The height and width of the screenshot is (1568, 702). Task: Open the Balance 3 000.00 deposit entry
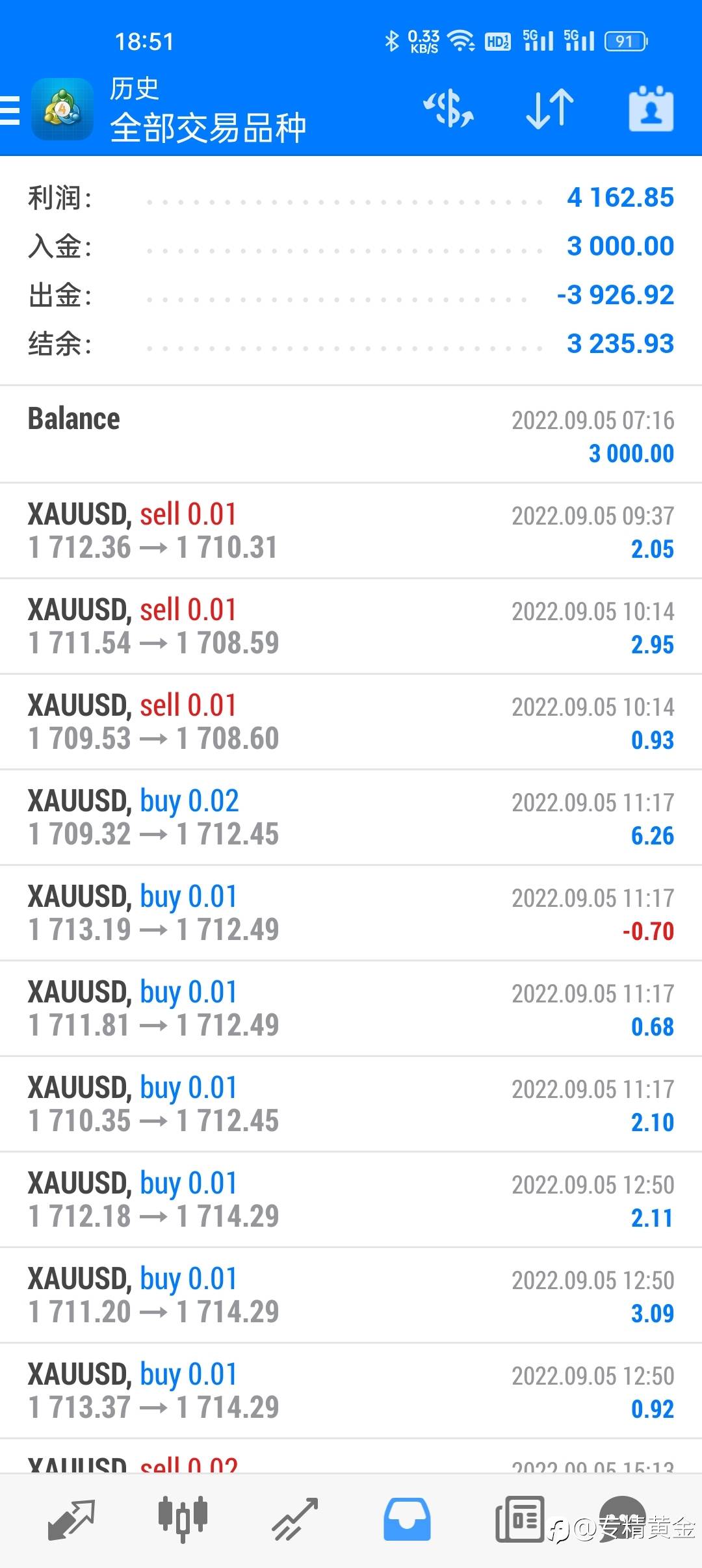tap(351, 435)
